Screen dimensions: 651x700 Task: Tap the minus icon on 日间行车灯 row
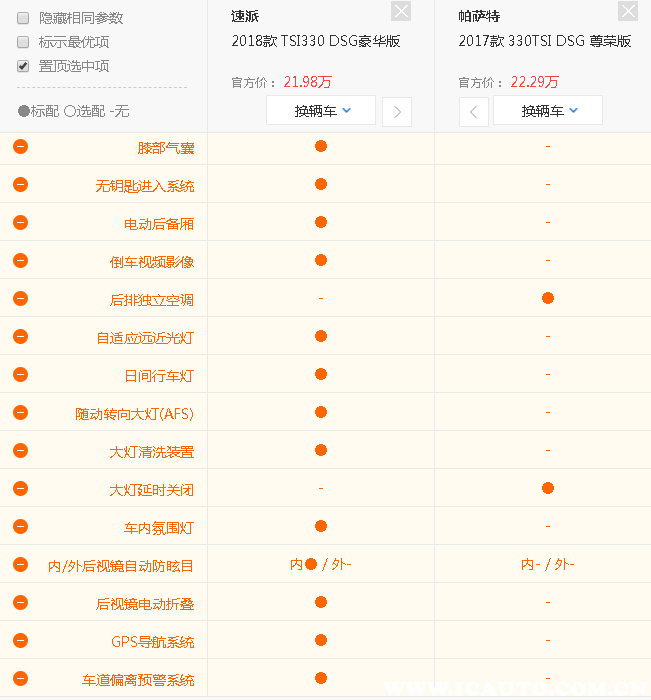(x=20, y=375)
